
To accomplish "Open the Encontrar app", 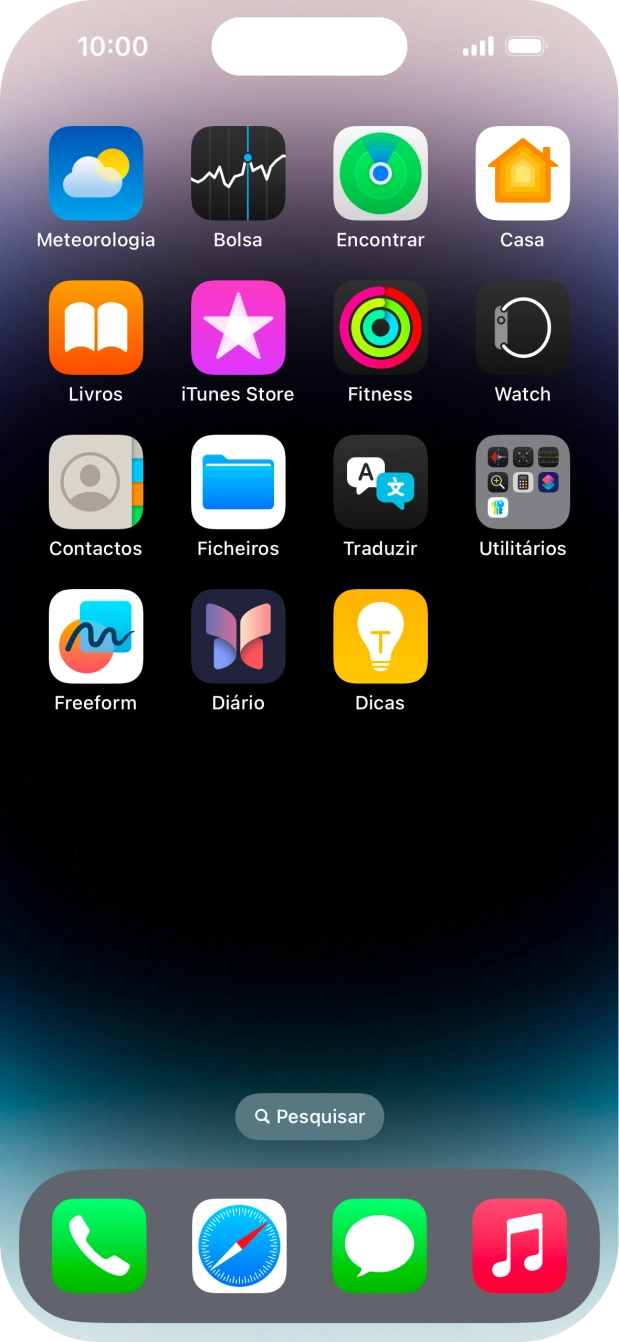I will (380, 173).
